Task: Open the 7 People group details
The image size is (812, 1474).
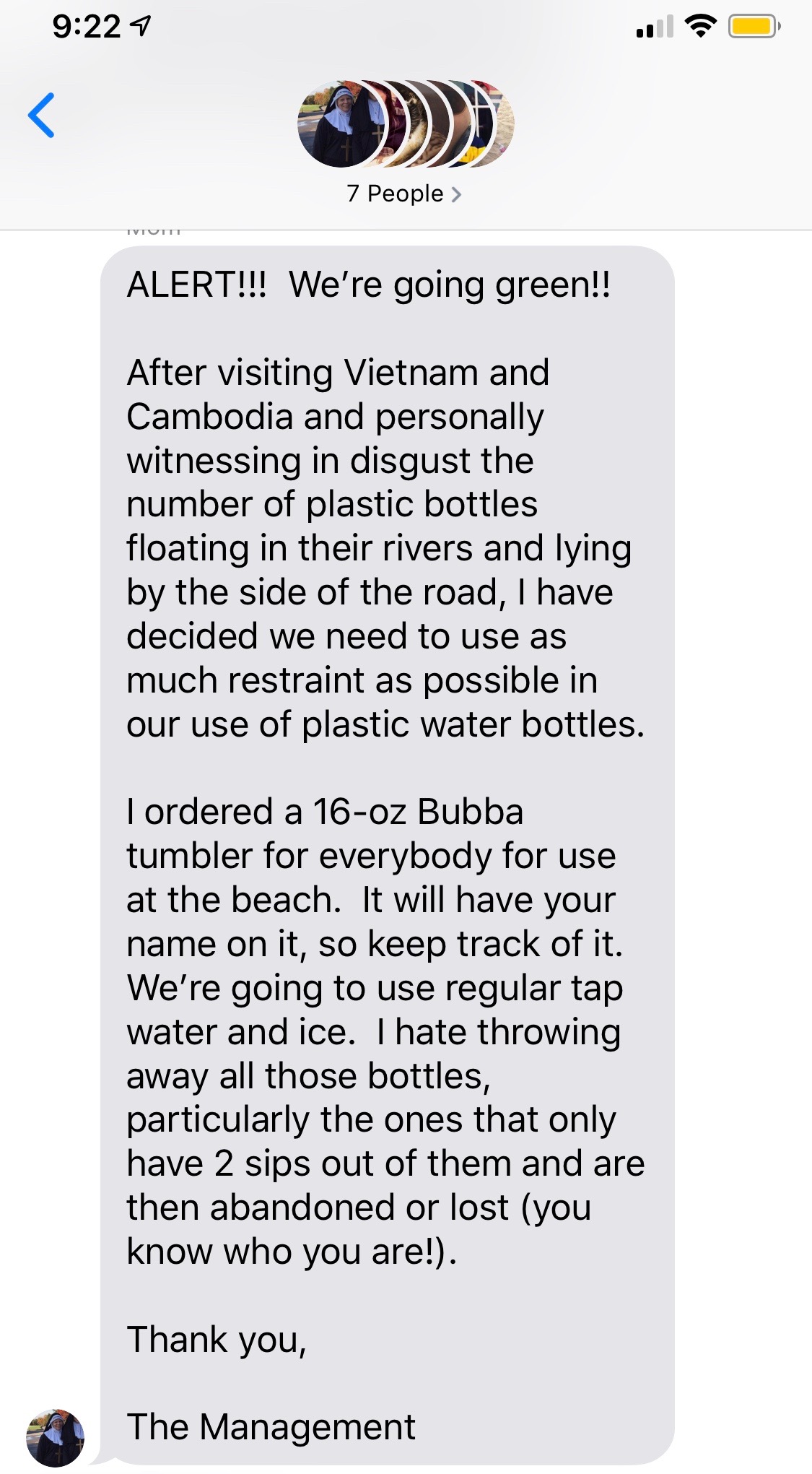Action: click(x=403, y=194)
